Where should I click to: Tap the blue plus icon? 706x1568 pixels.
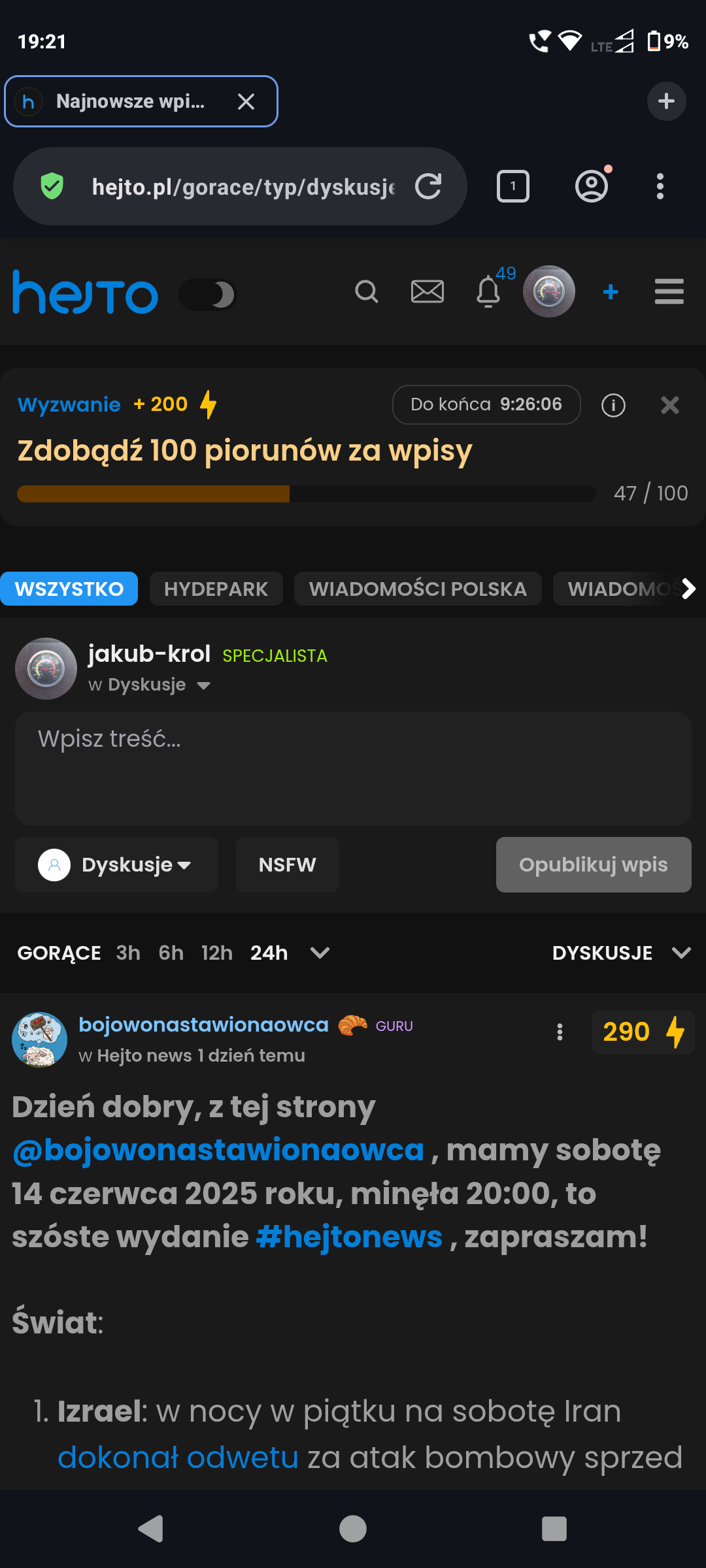pos(611,291)
